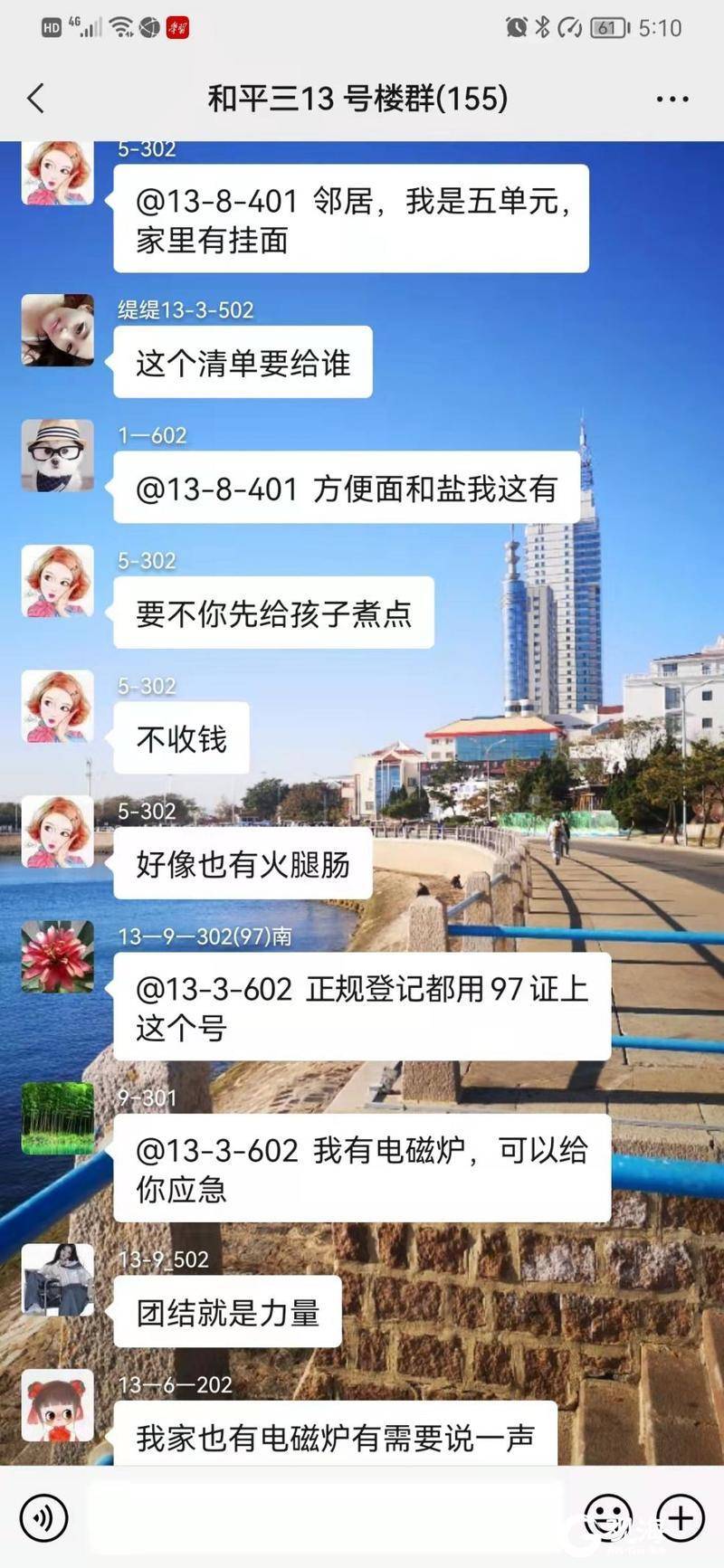724x1568 pixels.
Task: Open 5-302's avatar beside 不收钱
Action: [x=58, y=706]
